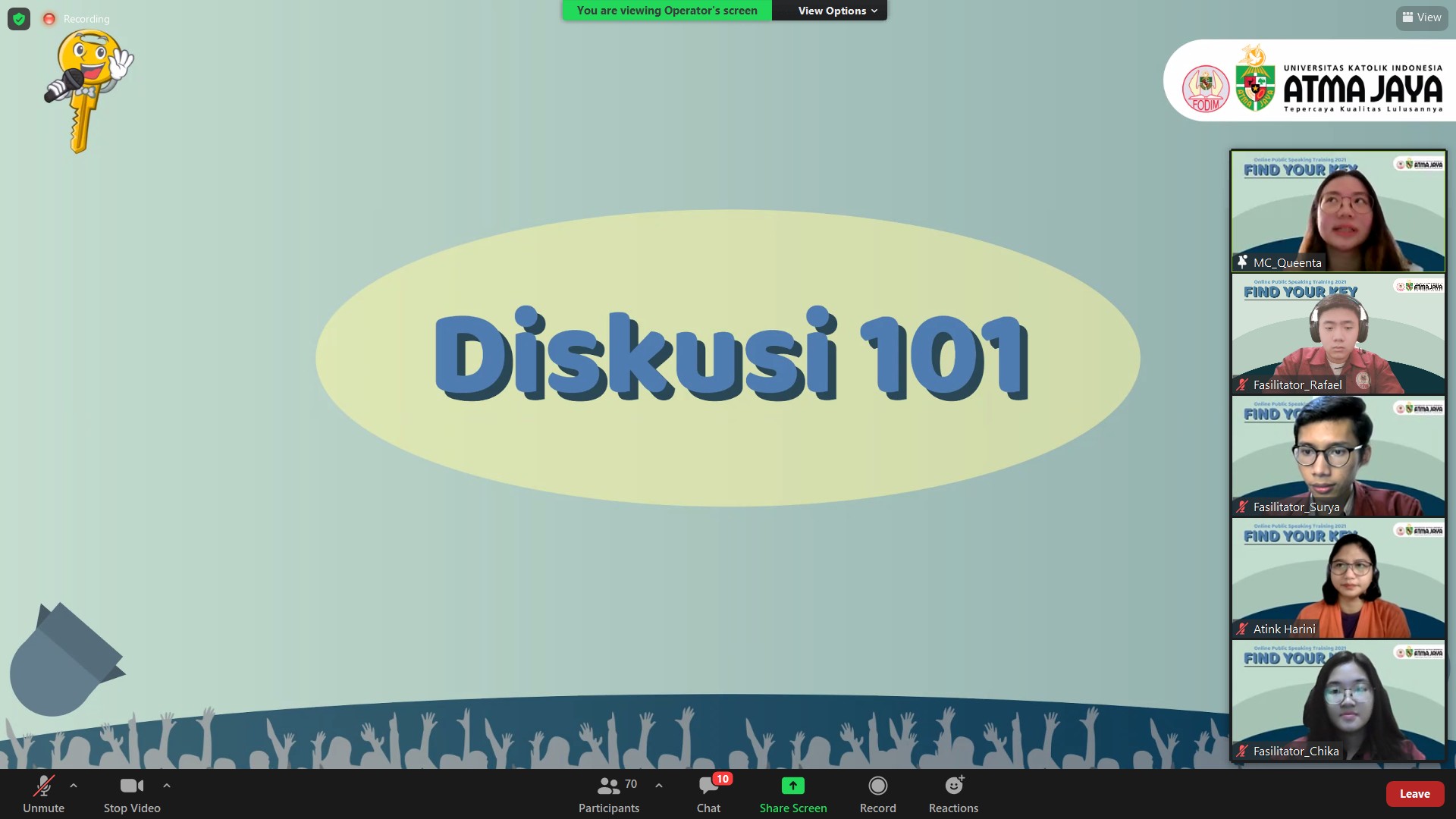Change layout using the View button
The height and width of the screenshot is (819, 1456).
pos(1422,17)
